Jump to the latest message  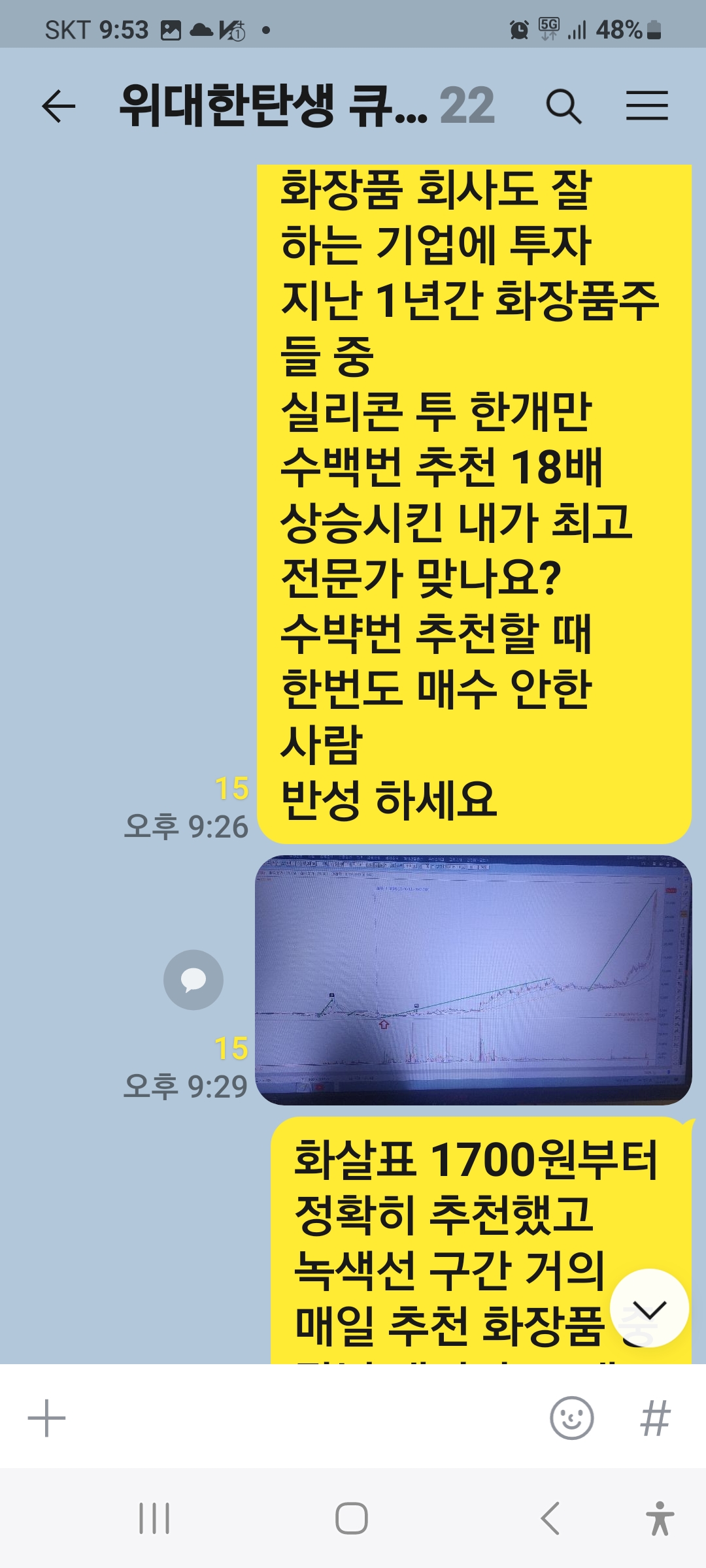point(649,1309)
